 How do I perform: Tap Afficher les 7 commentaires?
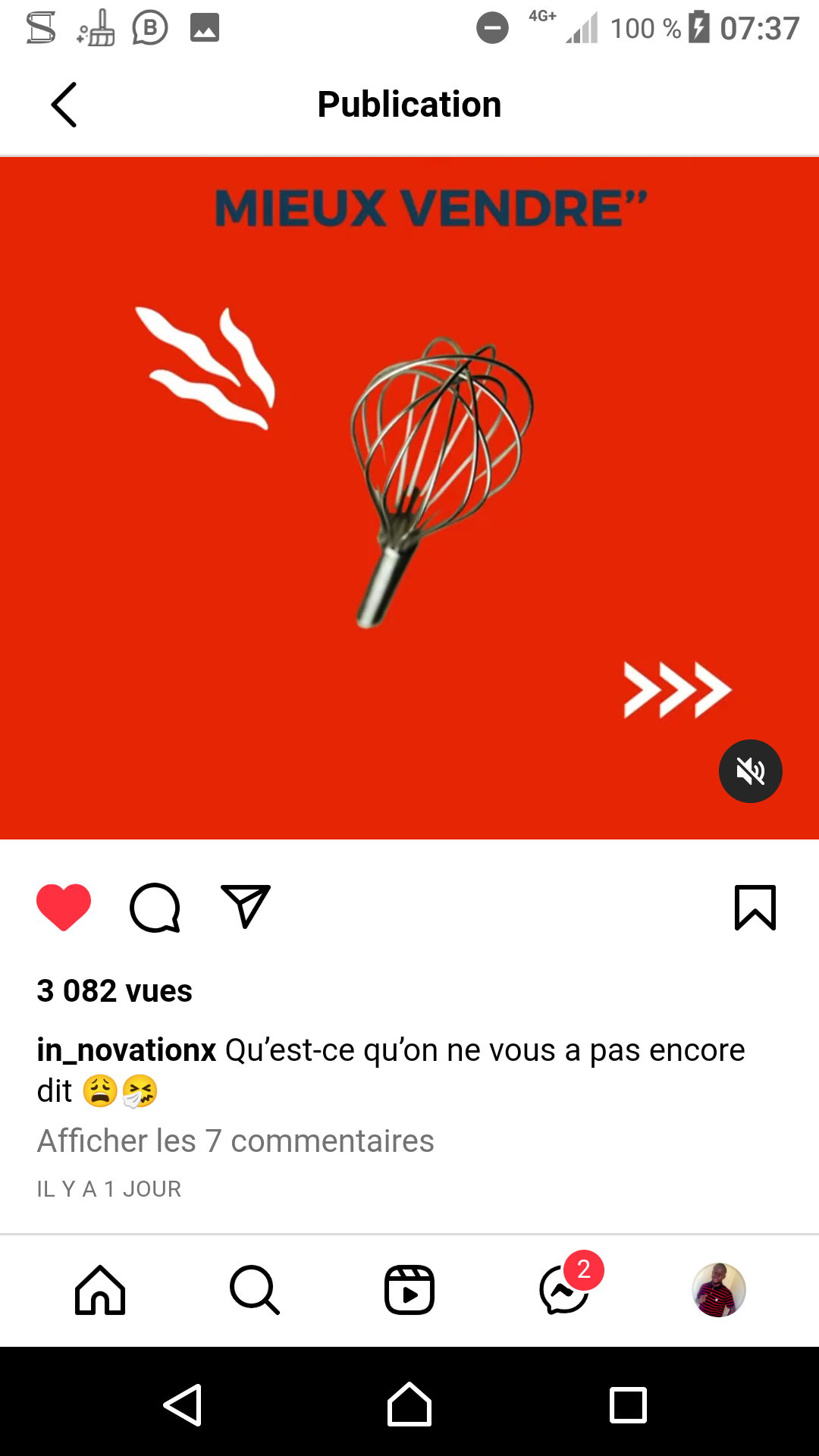(x=235, y=1141)
